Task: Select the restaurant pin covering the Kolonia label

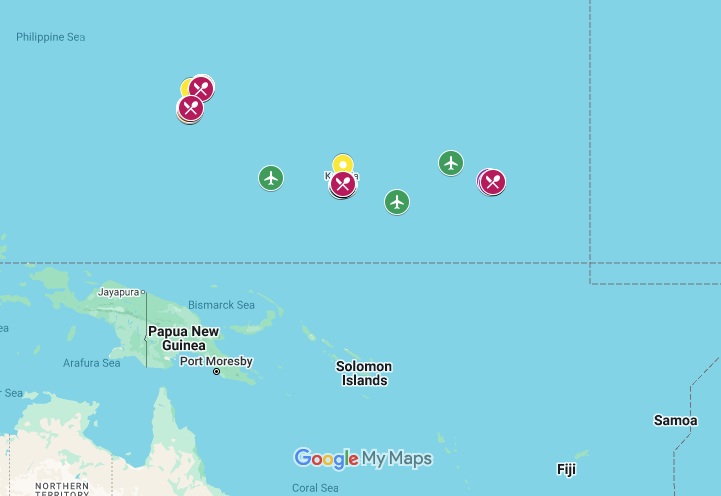Action: pyautogui.click(x=343, y=184)
